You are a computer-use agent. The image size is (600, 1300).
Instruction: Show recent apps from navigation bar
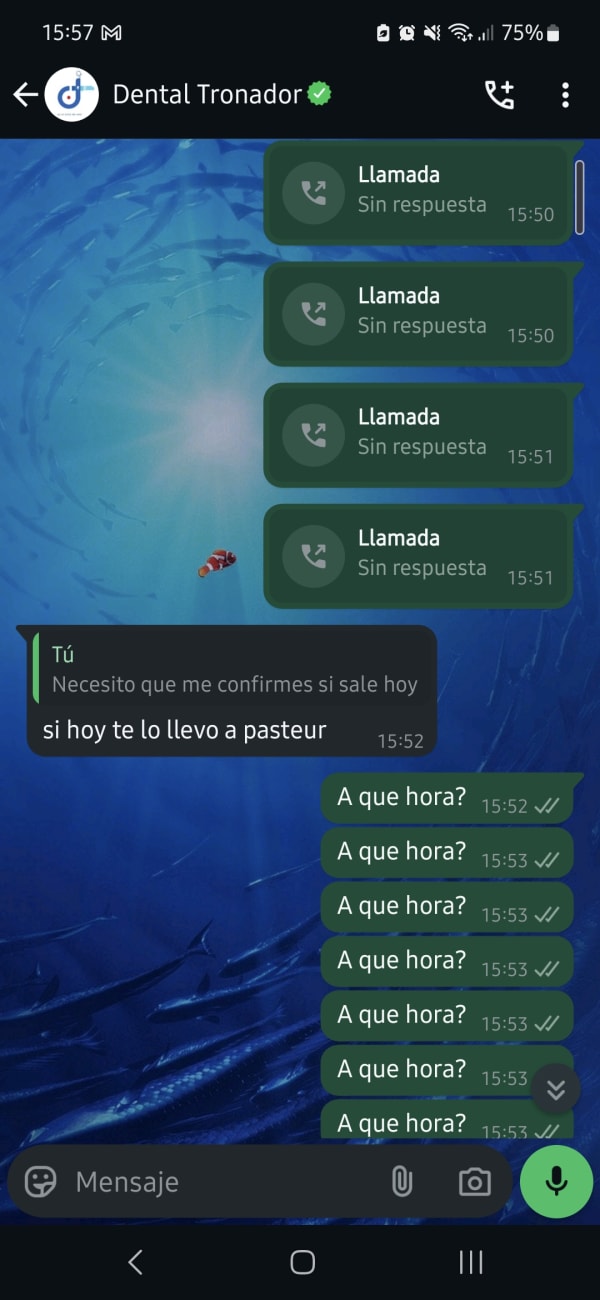coord(471,1262)
